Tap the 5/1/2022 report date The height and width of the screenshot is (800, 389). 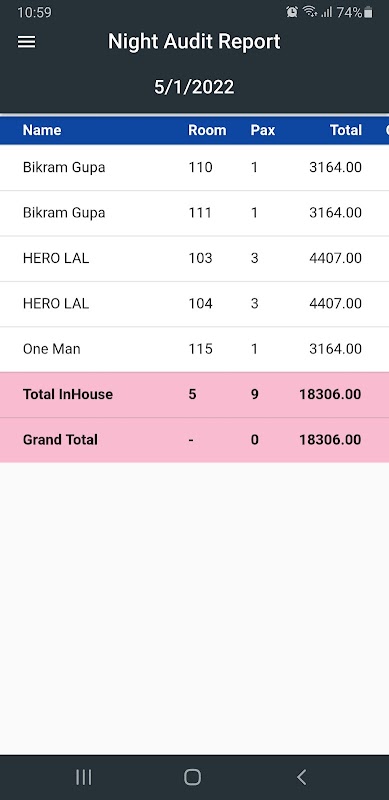[x=194, y=87]
